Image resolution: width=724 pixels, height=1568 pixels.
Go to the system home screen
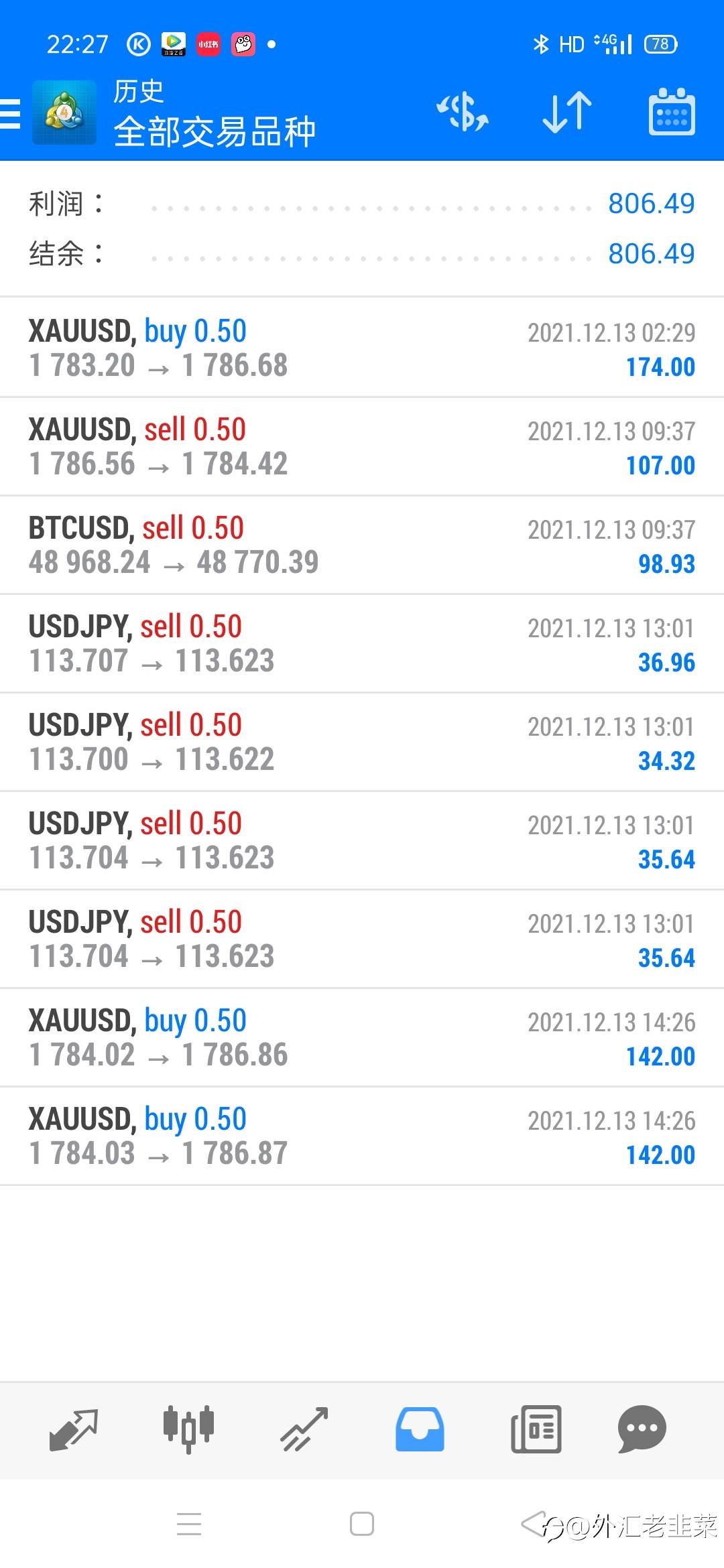[x=362, y=1524]
